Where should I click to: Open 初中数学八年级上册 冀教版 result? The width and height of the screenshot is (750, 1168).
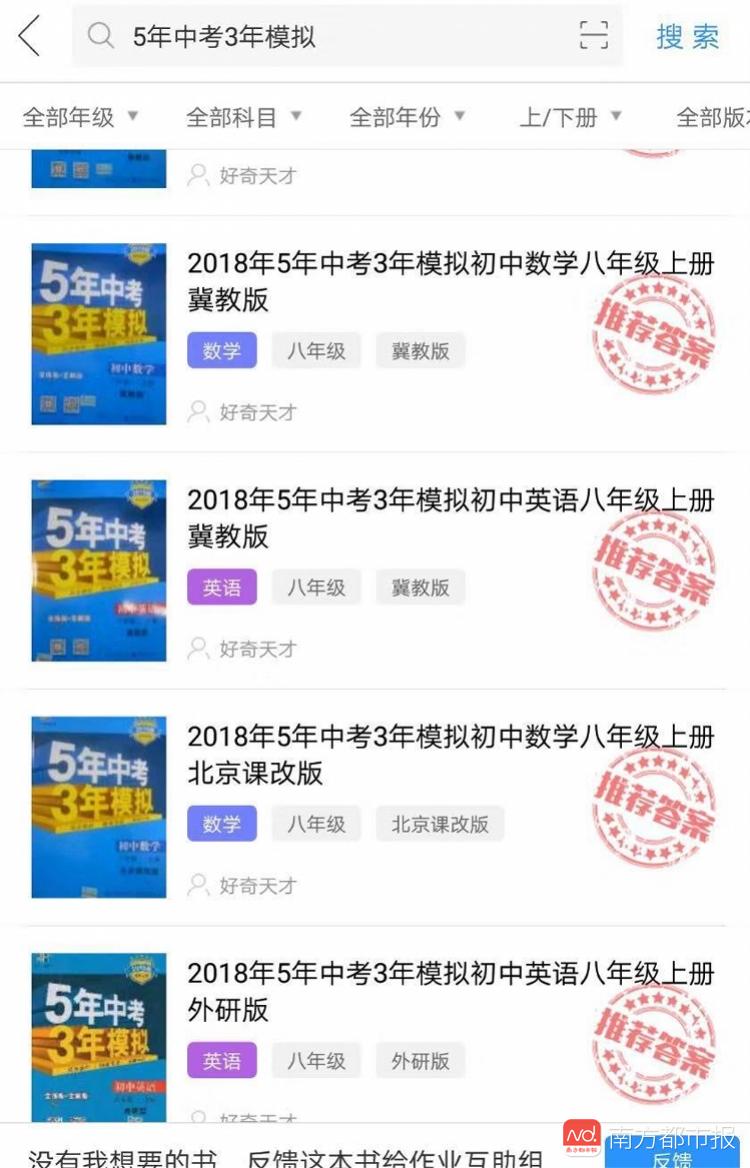tap(450, 281)
